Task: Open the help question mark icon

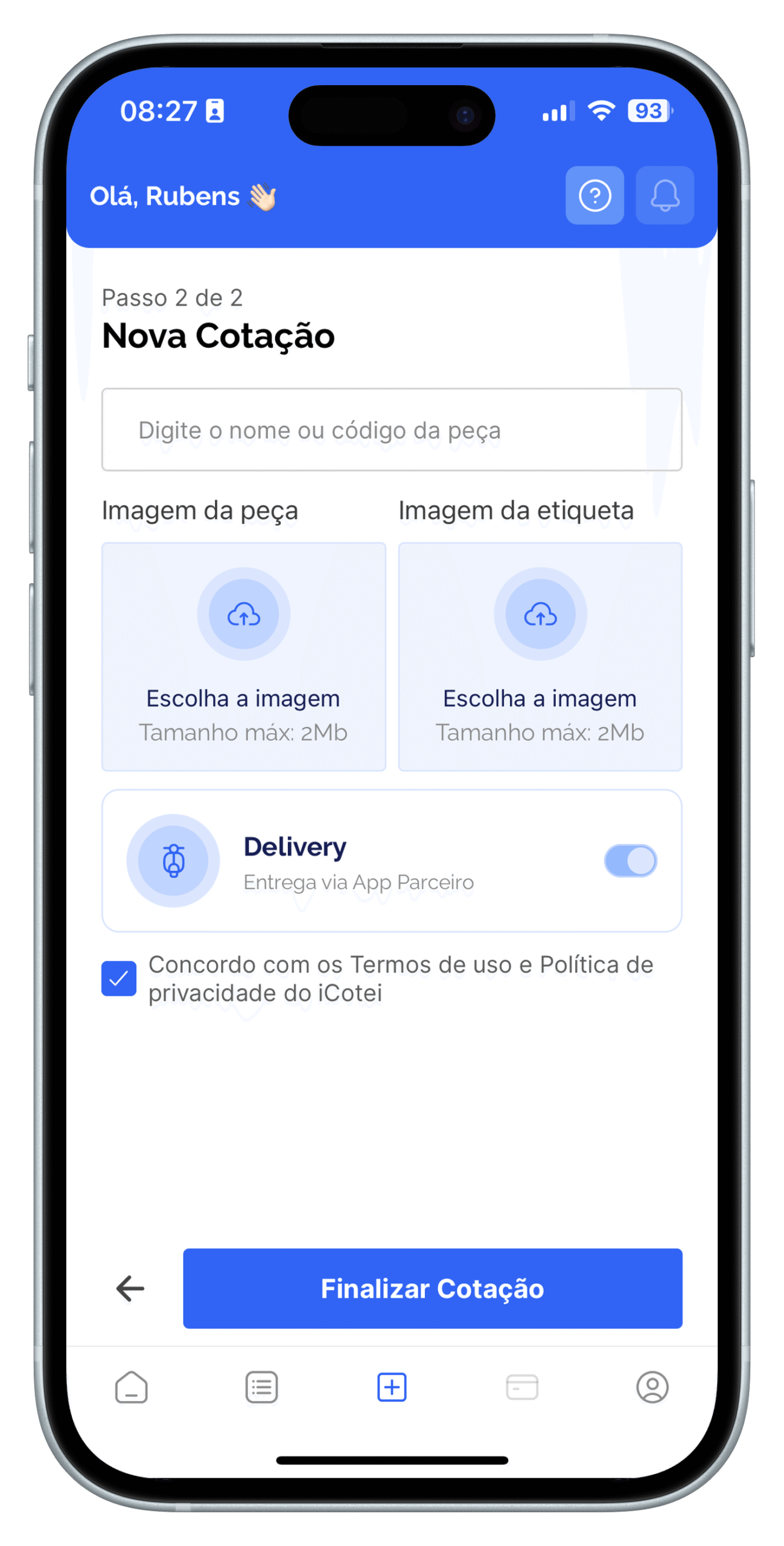Action: 594,195
